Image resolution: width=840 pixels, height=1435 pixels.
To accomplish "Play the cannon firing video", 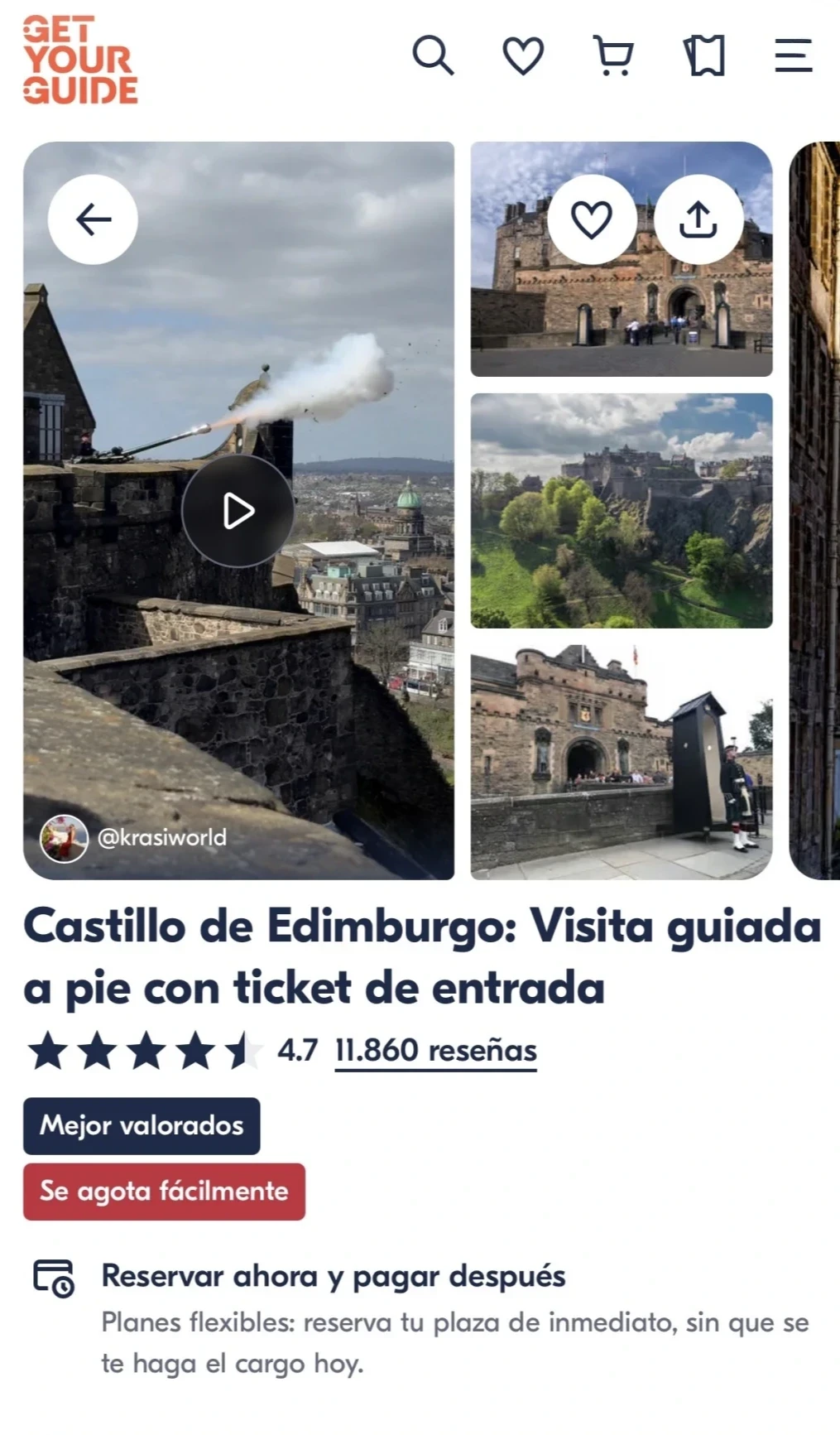I will [238, 511].
